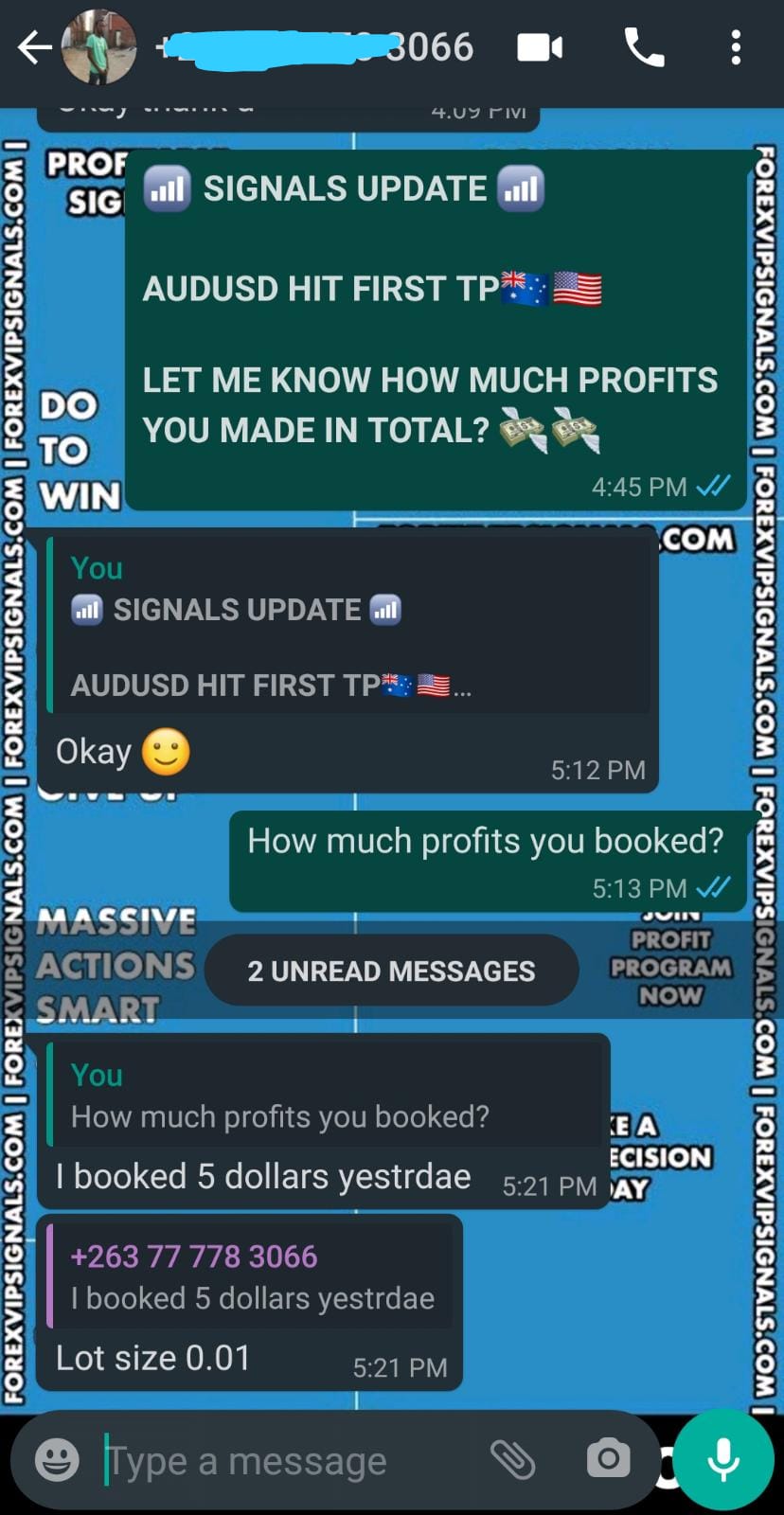Screen dimensions: 784x1515
Task: Jump to quoted message in the Okay reply
Action: coord(350,625)
